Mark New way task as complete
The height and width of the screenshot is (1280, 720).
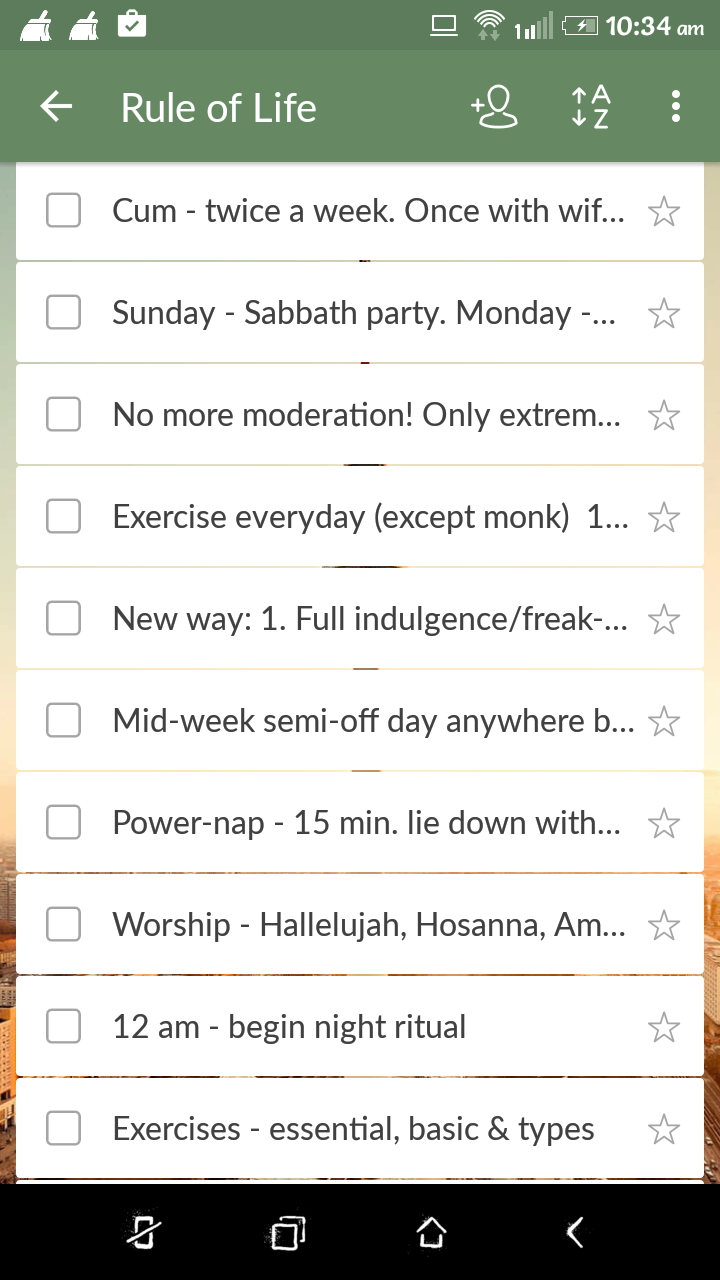click(64, 619)
